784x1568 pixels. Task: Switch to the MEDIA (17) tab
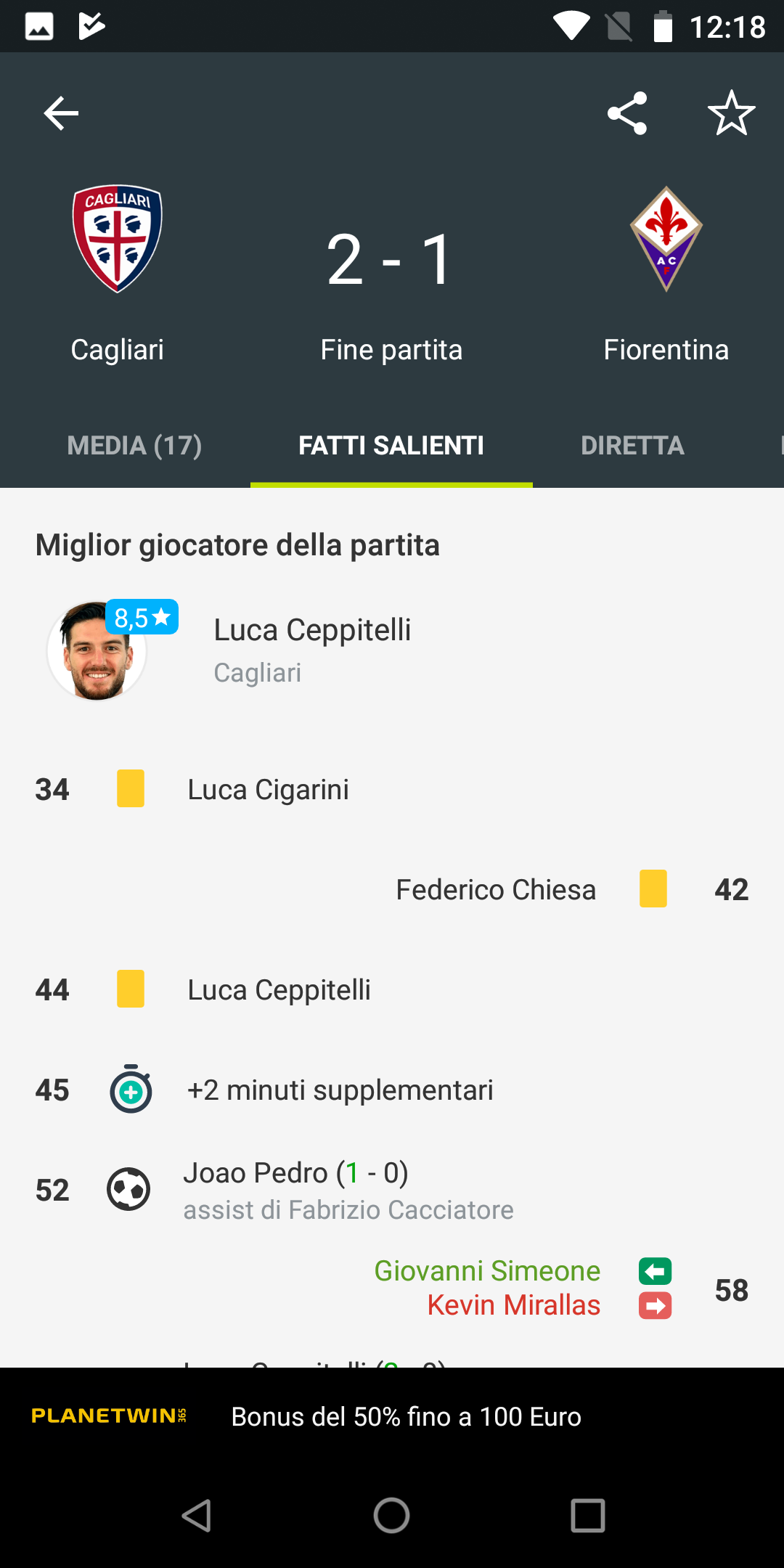click(134, 445)
